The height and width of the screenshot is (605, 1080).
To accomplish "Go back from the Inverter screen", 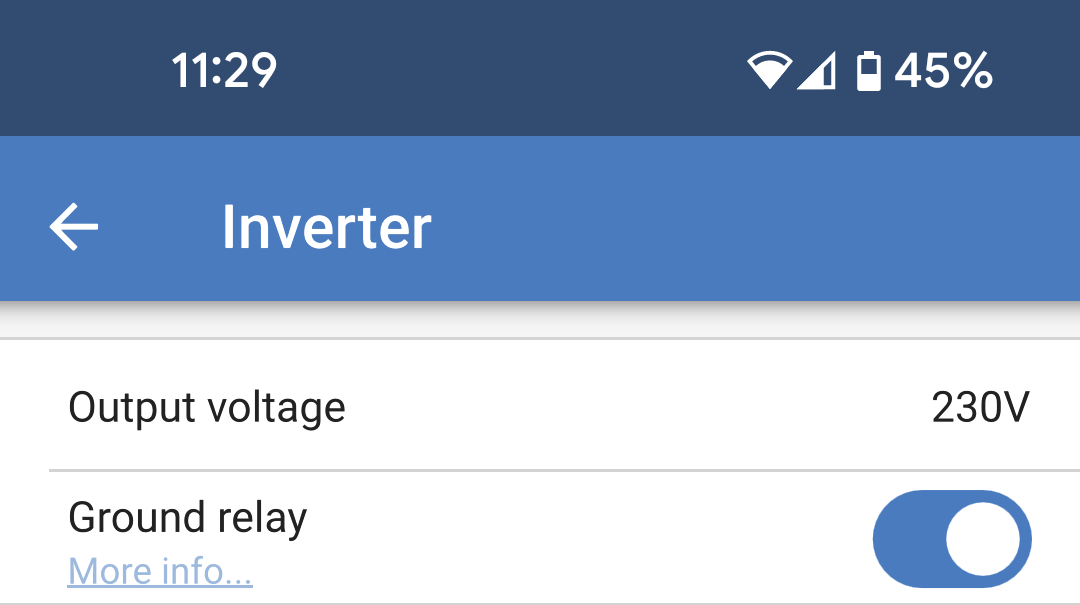I will (x=74, y=227).
